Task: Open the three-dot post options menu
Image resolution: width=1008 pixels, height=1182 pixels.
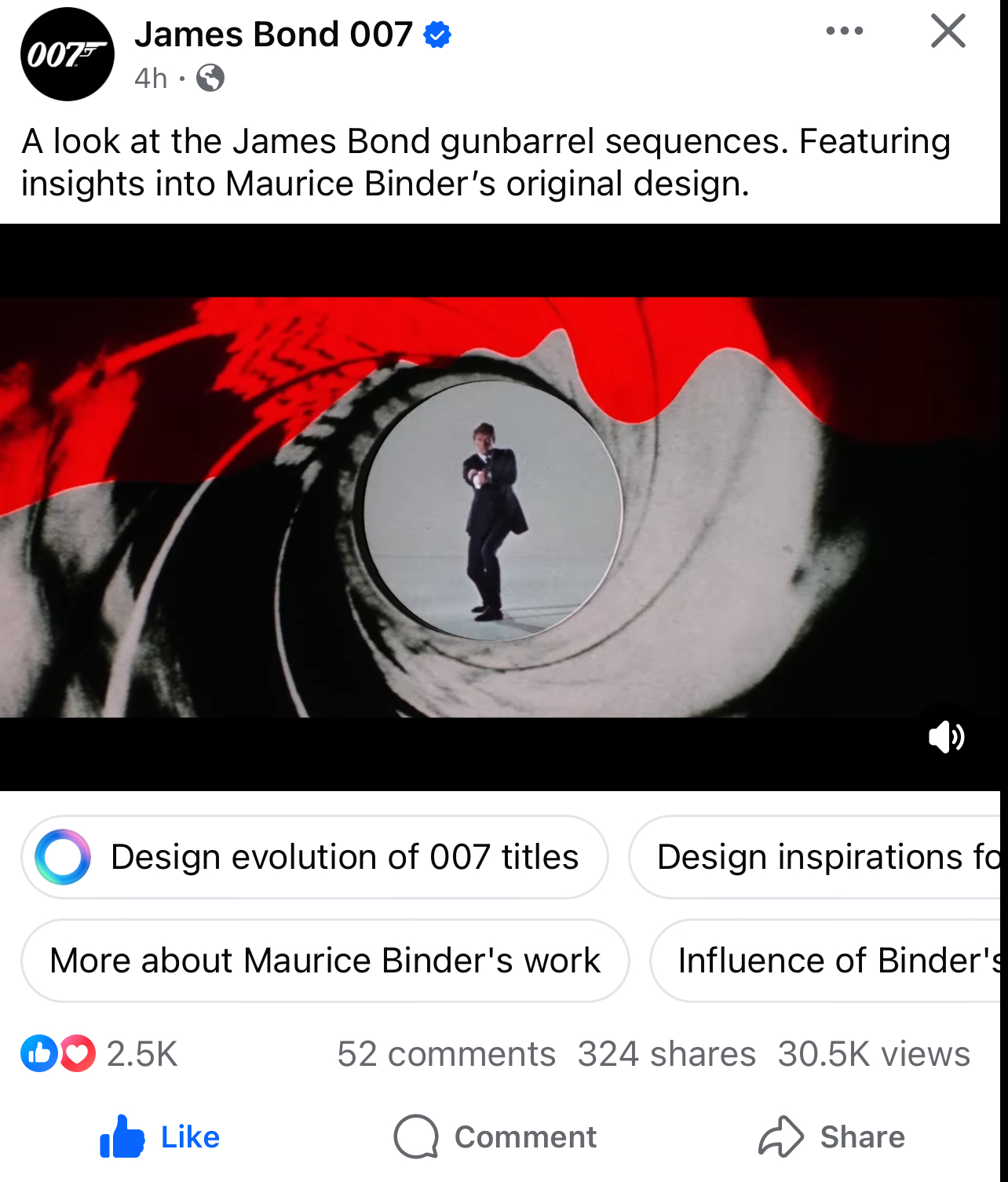Action: pos(845,31)
